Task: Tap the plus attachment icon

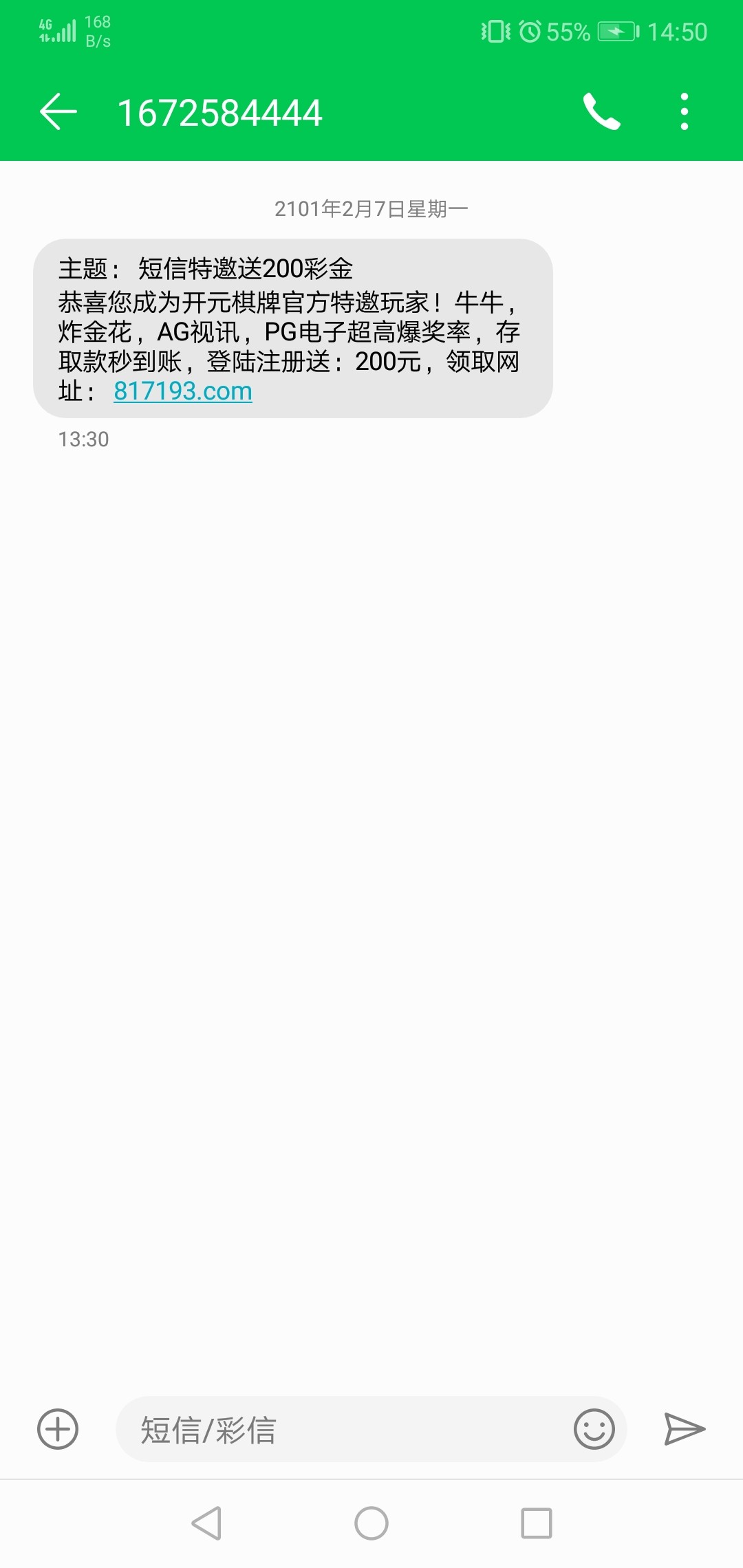Action: [58, 1429]
